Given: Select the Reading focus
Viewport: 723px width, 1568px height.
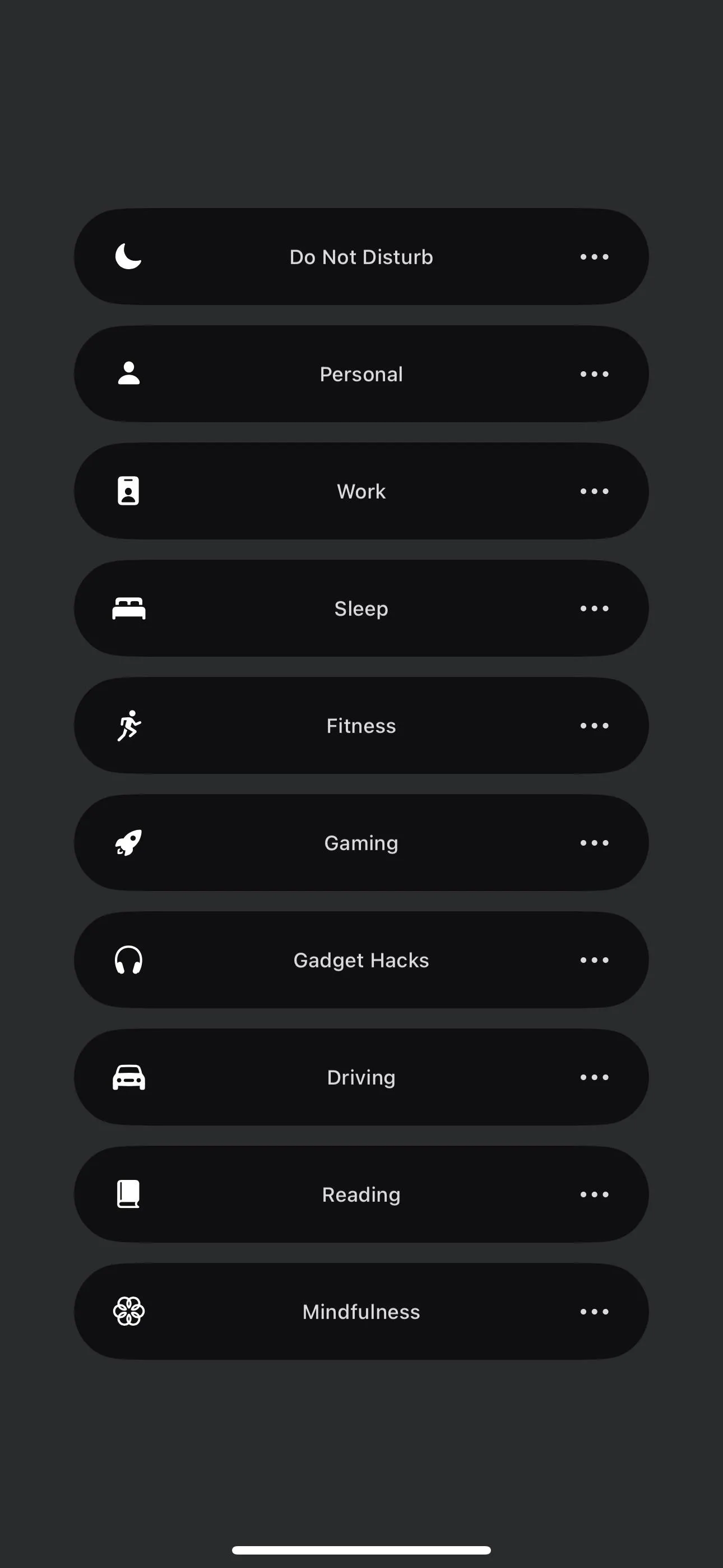Looking at the screenshot, I should 361,1193.
